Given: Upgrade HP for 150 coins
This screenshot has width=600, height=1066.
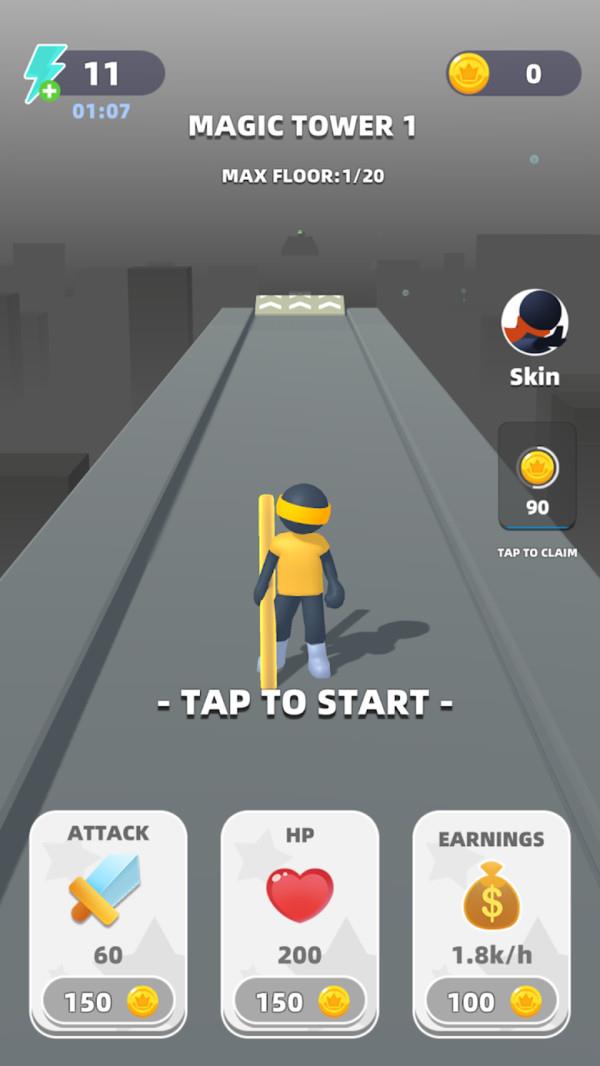Looking at the screenshot, I should click(x=300, y=1001).
